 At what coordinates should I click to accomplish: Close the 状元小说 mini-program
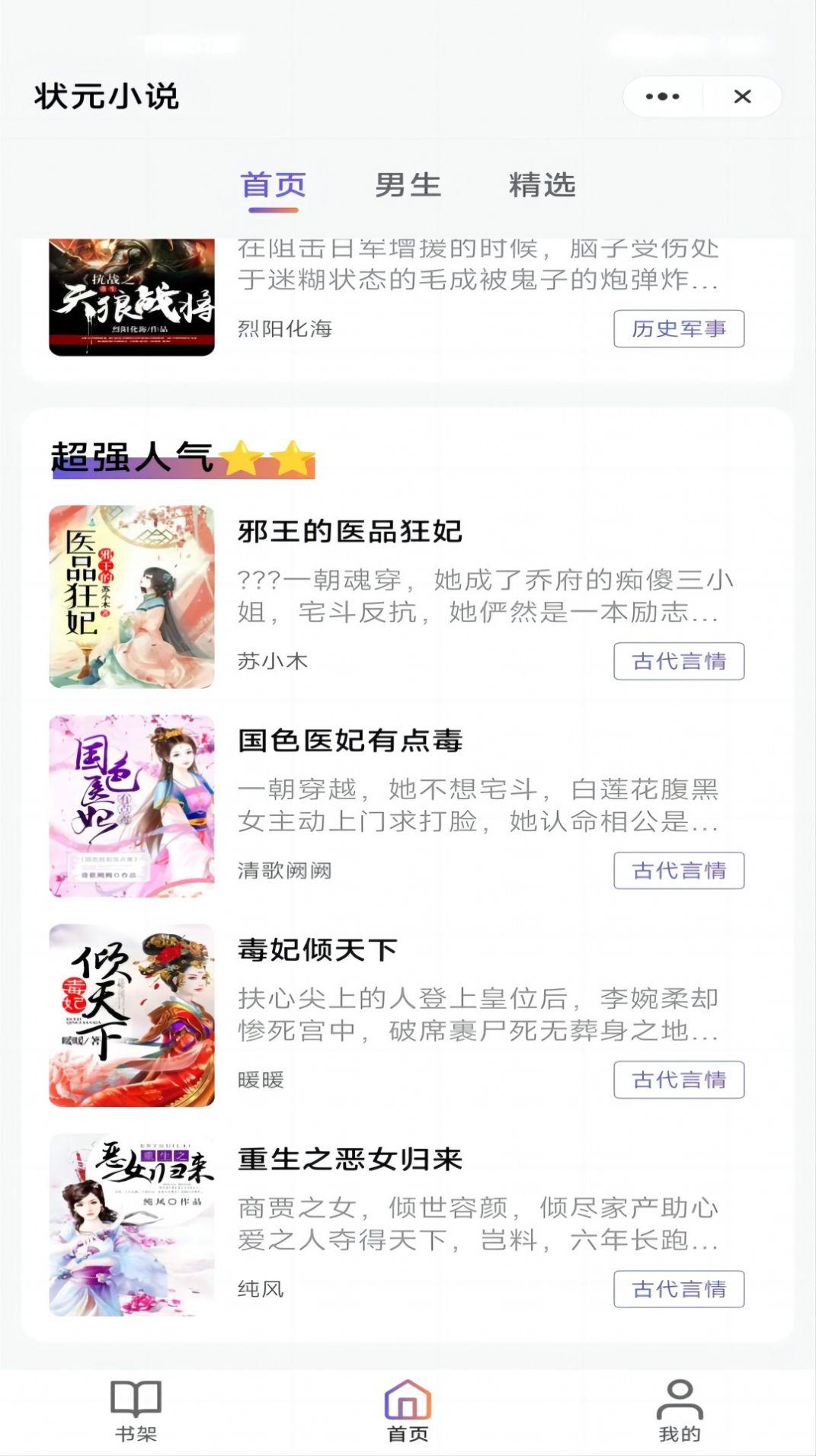[x=742, y=97]
